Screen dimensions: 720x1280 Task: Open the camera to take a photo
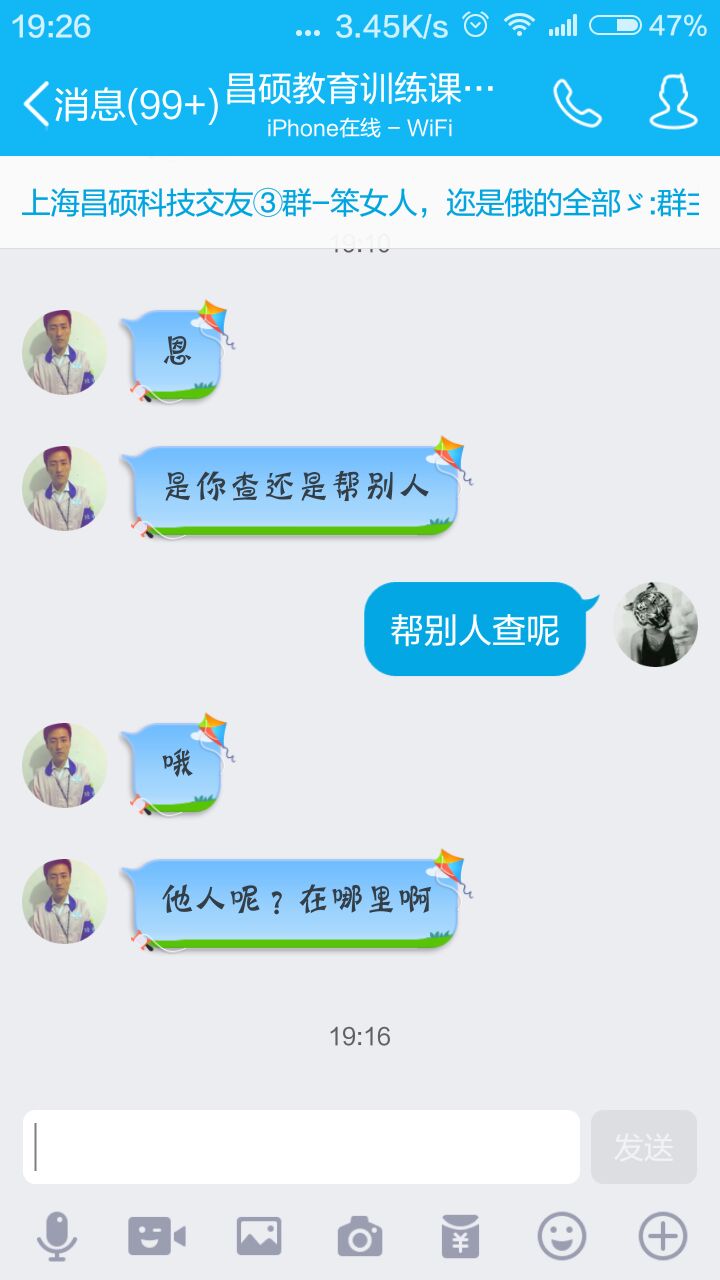coord(360,1236)
